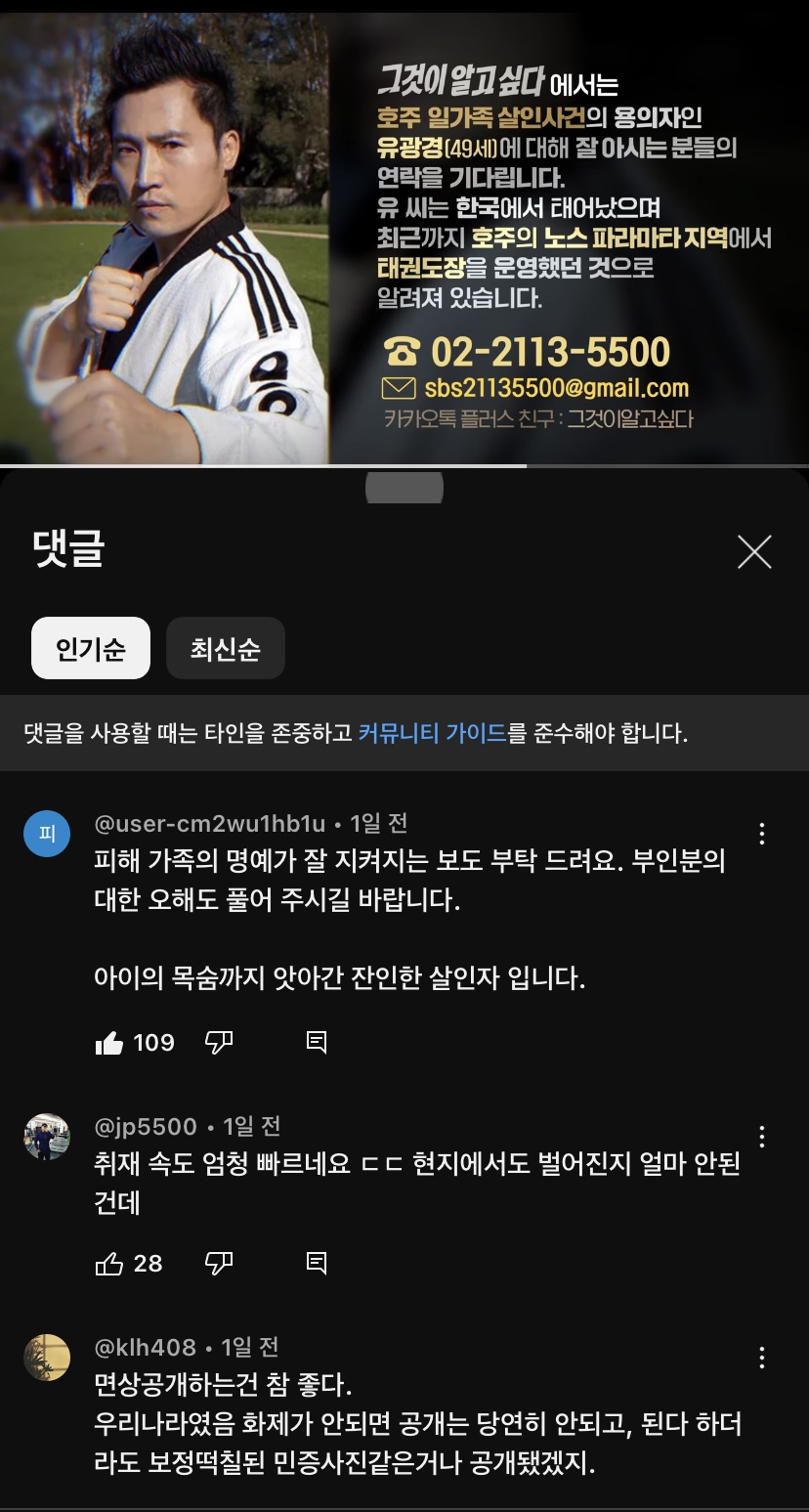The width and height of the screenshot is (809, 1512).
Task: Open the 커뮤니티 가이드 link
Action: (x=433, y=733)
